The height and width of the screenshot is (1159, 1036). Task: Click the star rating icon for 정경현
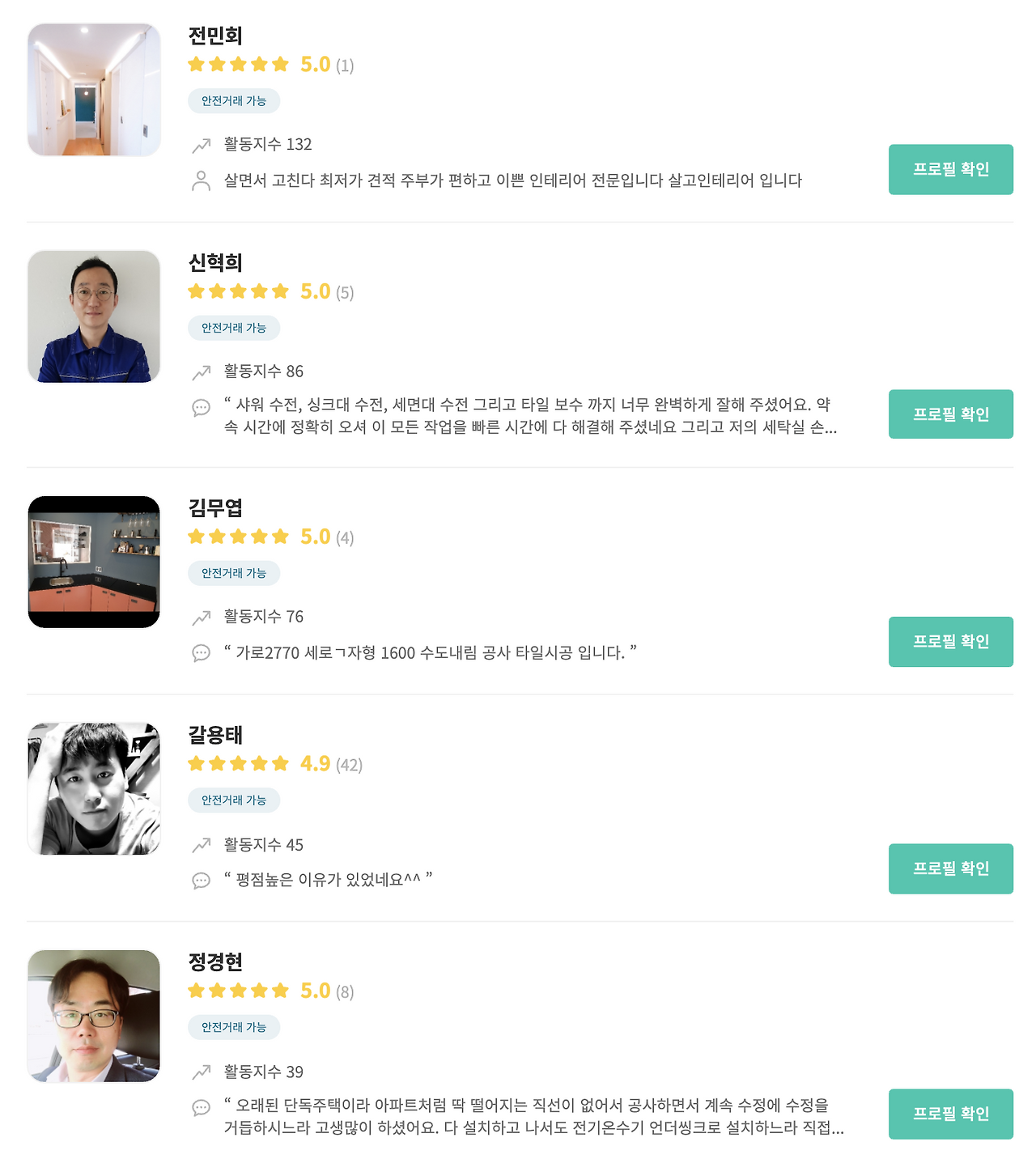pos(237,989)
